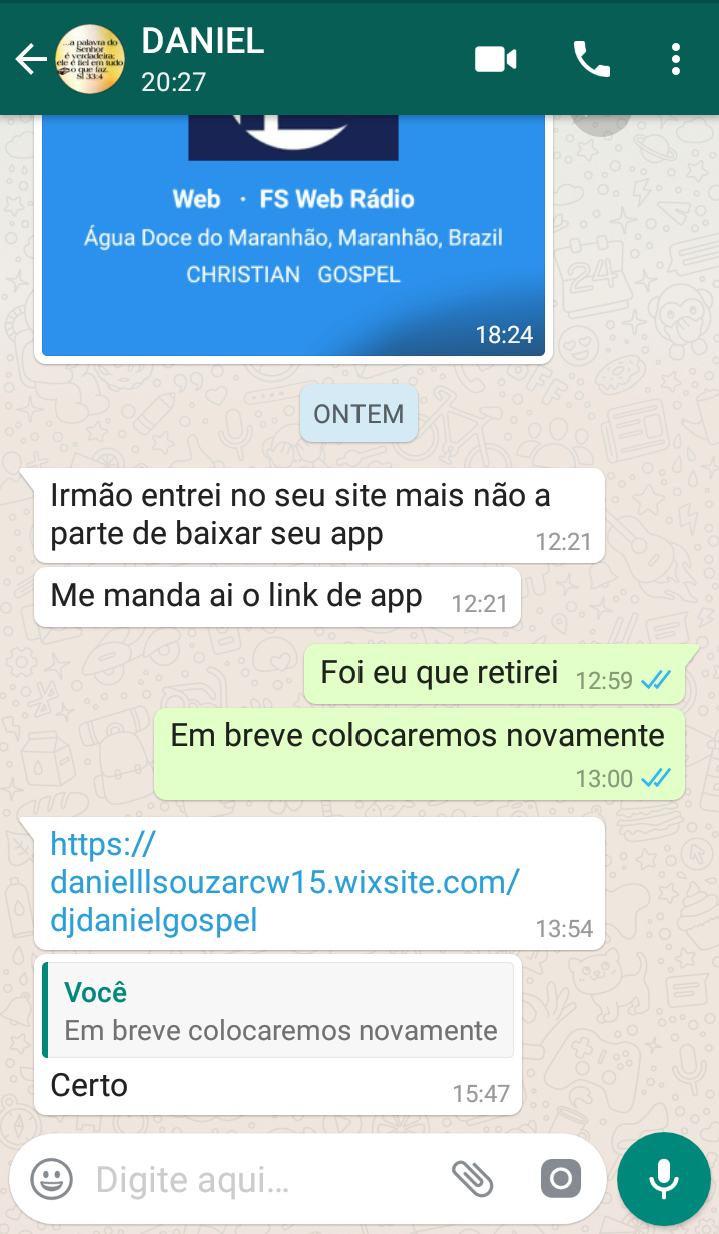
Task: Open the djdanielgospel wixsite link
Action: click(284, 882)
